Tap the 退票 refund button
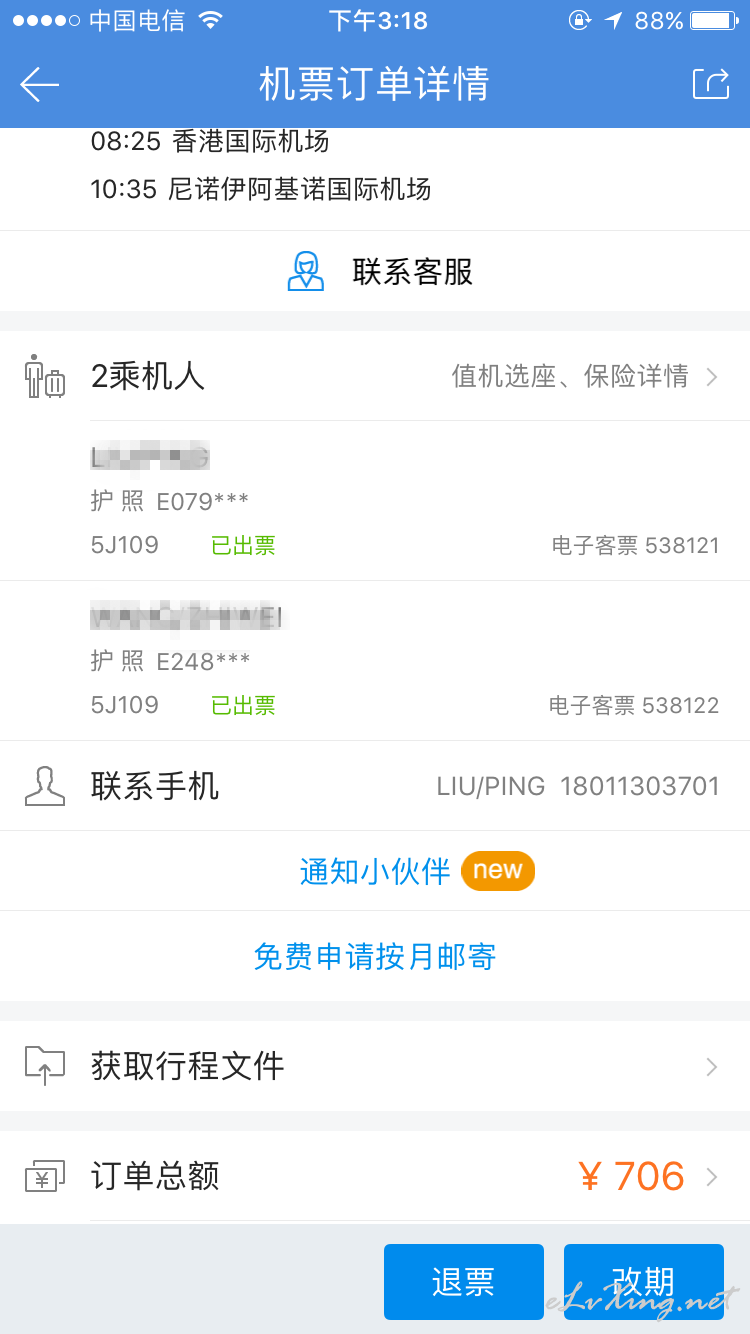This screenshot has width=750, height=1334. (464, 1282)
